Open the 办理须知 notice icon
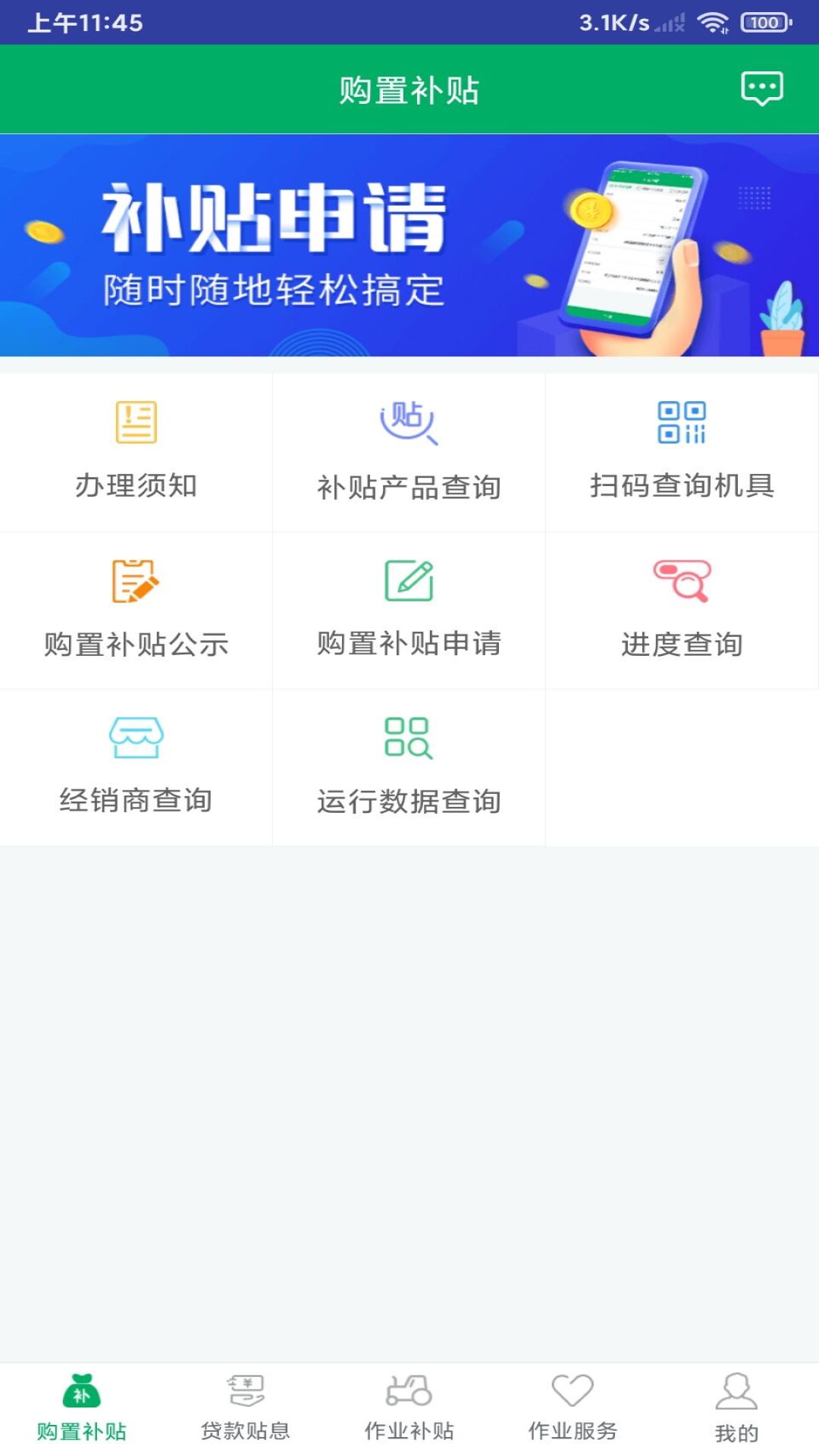Screen dimensions: 819x1456 tap(135, 425)
